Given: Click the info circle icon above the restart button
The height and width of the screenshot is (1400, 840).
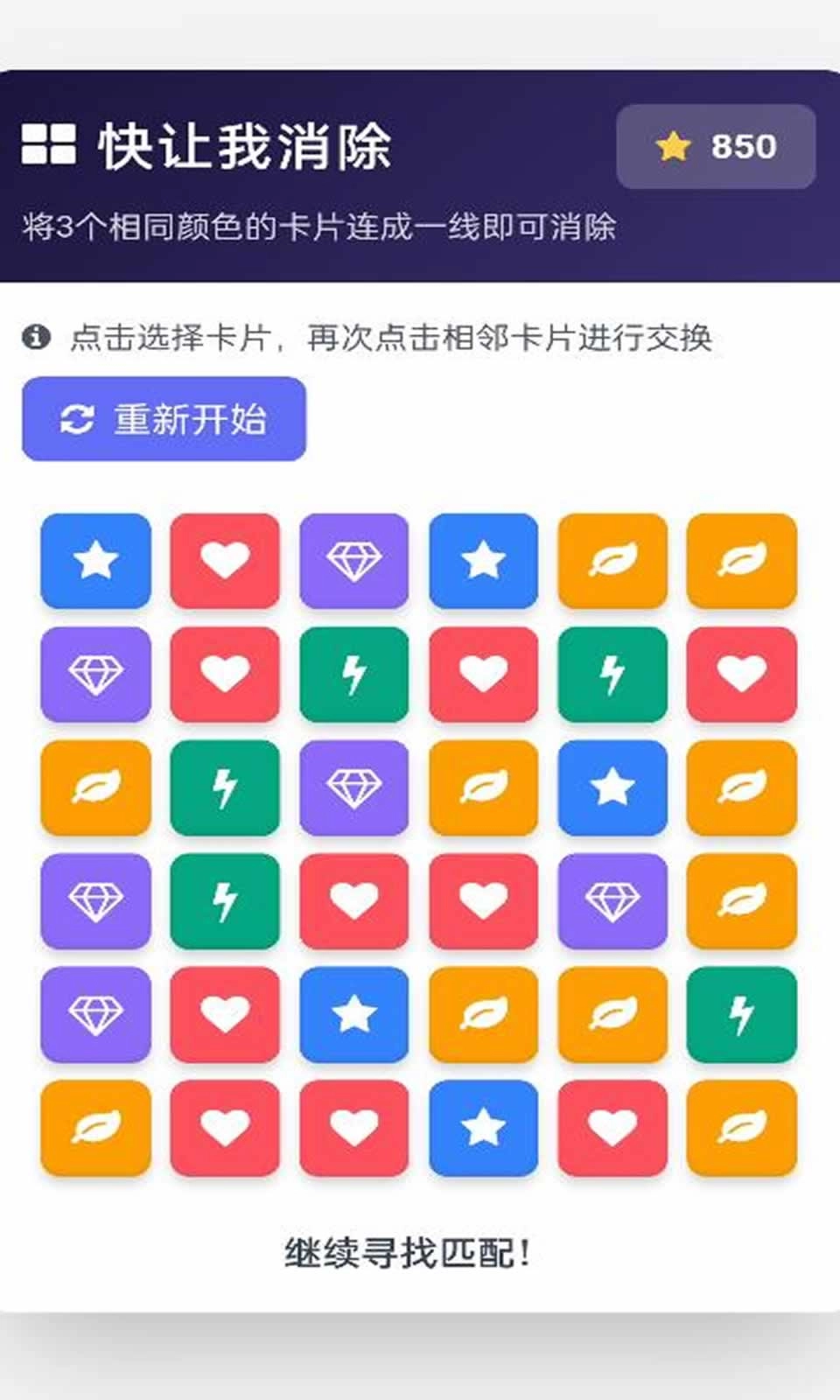Looking at the screenshot, I should point(35,337).
